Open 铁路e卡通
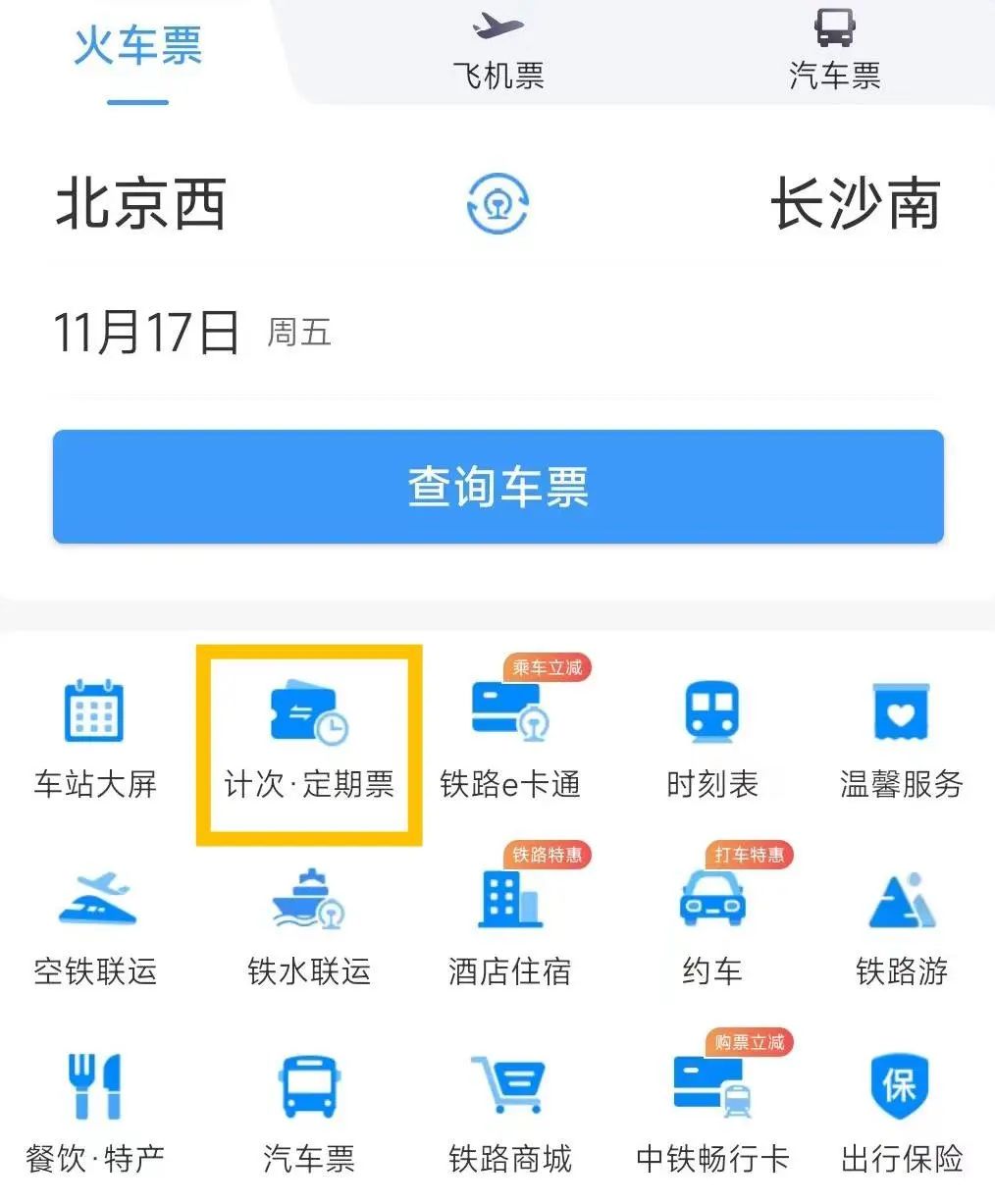Viewport: 995px width, 1204px height. coord(509,738)
